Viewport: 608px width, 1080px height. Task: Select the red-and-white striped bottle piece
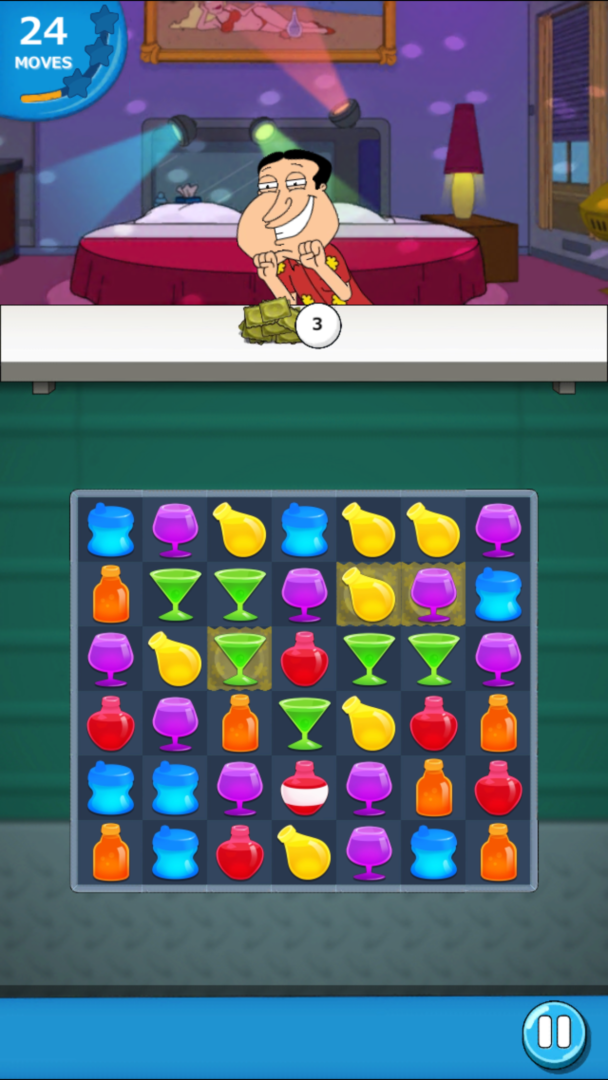pos(304,787)
